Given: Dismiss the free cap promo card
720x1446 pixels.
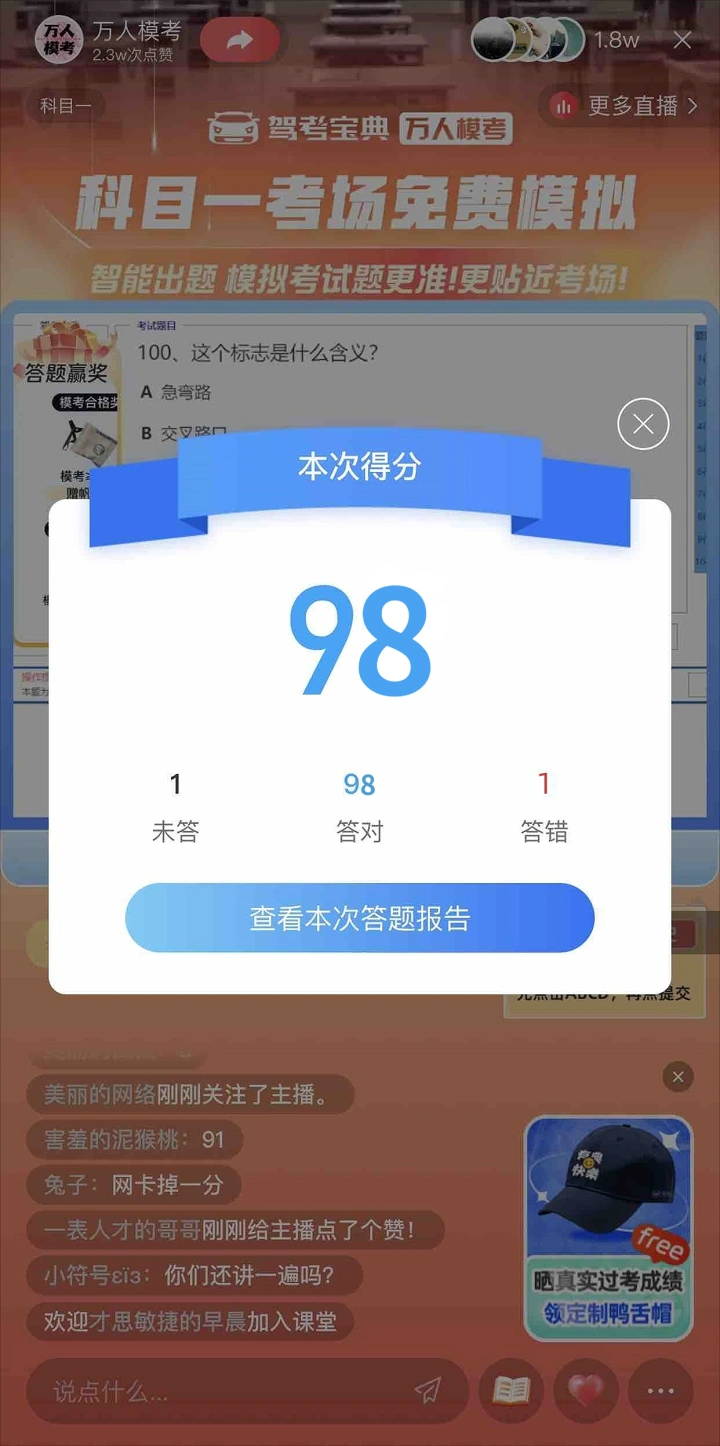Looking at the screenshot, I should point(678,1076).
